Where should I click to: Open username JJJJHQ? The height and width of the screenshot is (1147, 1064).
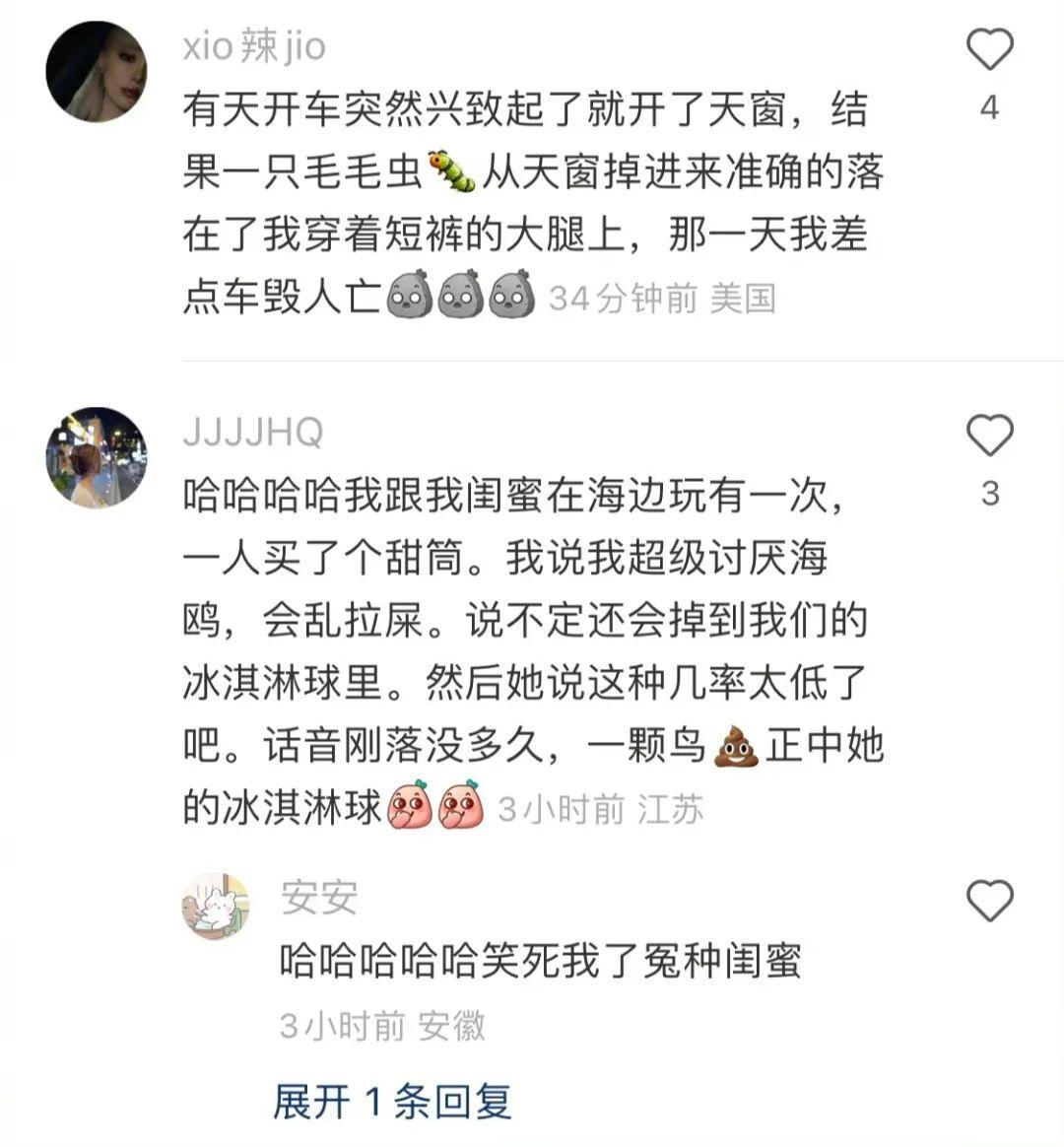point(252,432)
